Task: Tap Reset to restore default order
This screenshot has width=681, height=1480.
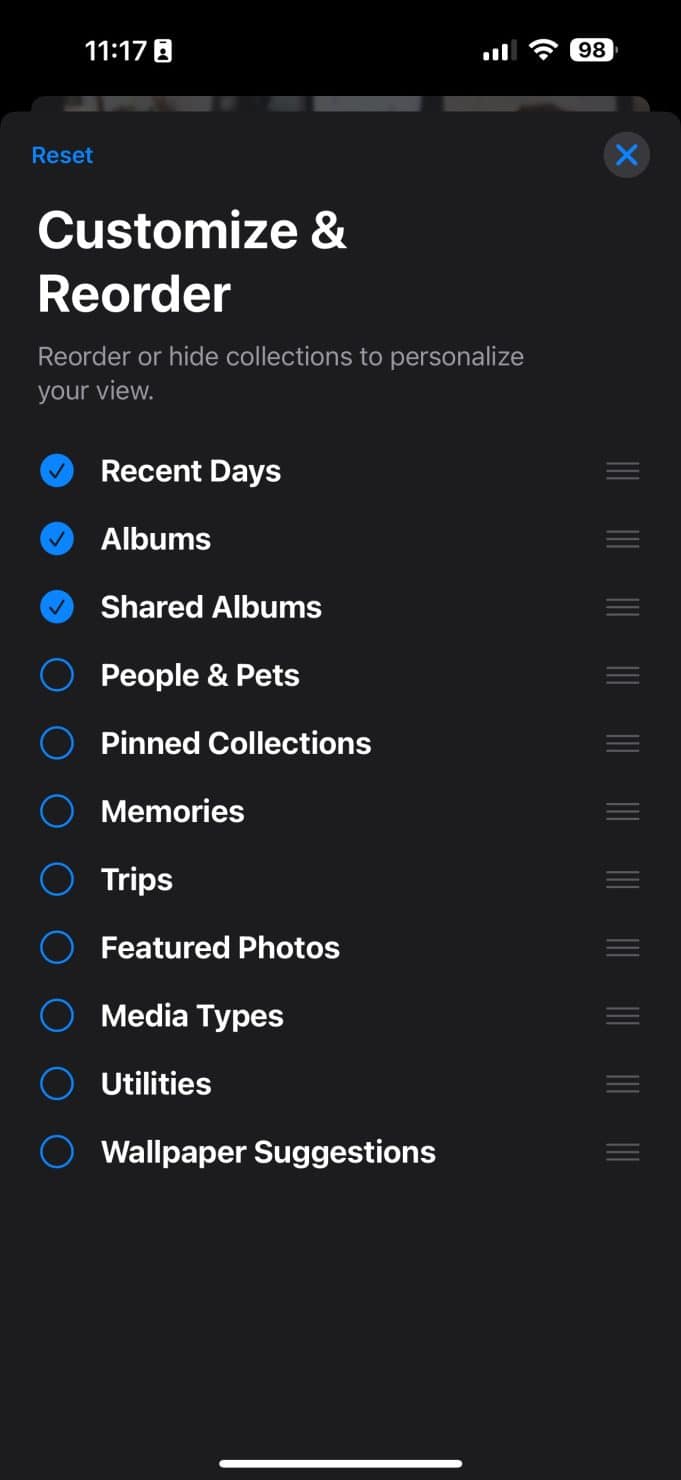Action: coord(62,155)
